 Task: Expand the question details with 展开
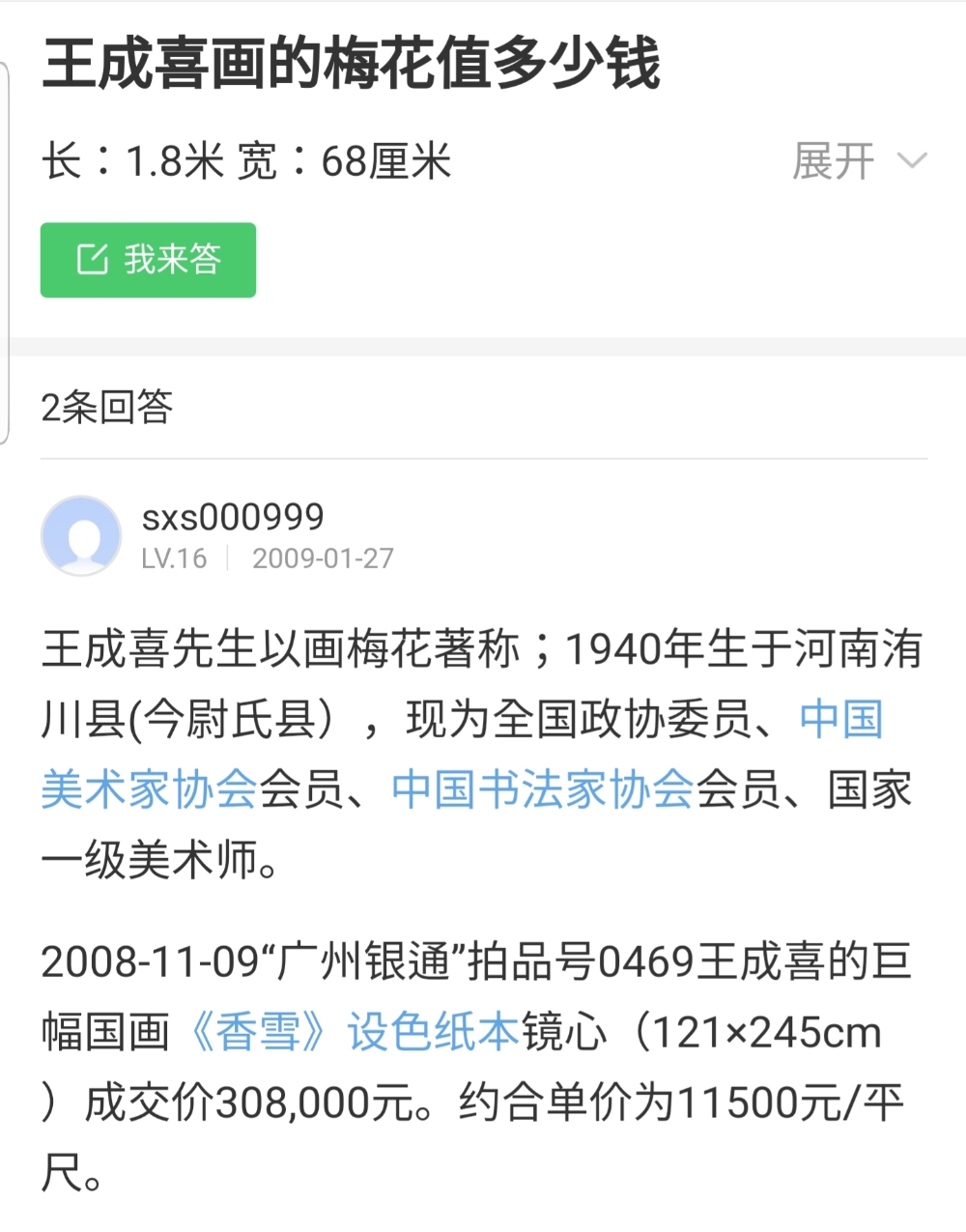point(858,161)
